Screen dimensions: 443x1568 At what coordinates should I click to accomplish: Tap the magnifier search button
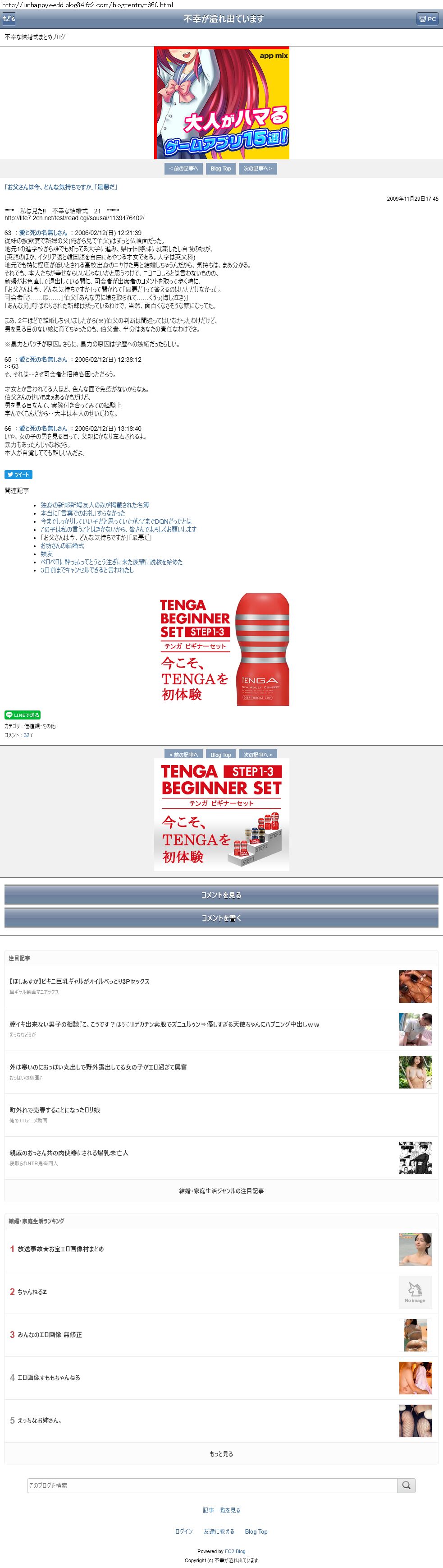(x=406, y=1485)
